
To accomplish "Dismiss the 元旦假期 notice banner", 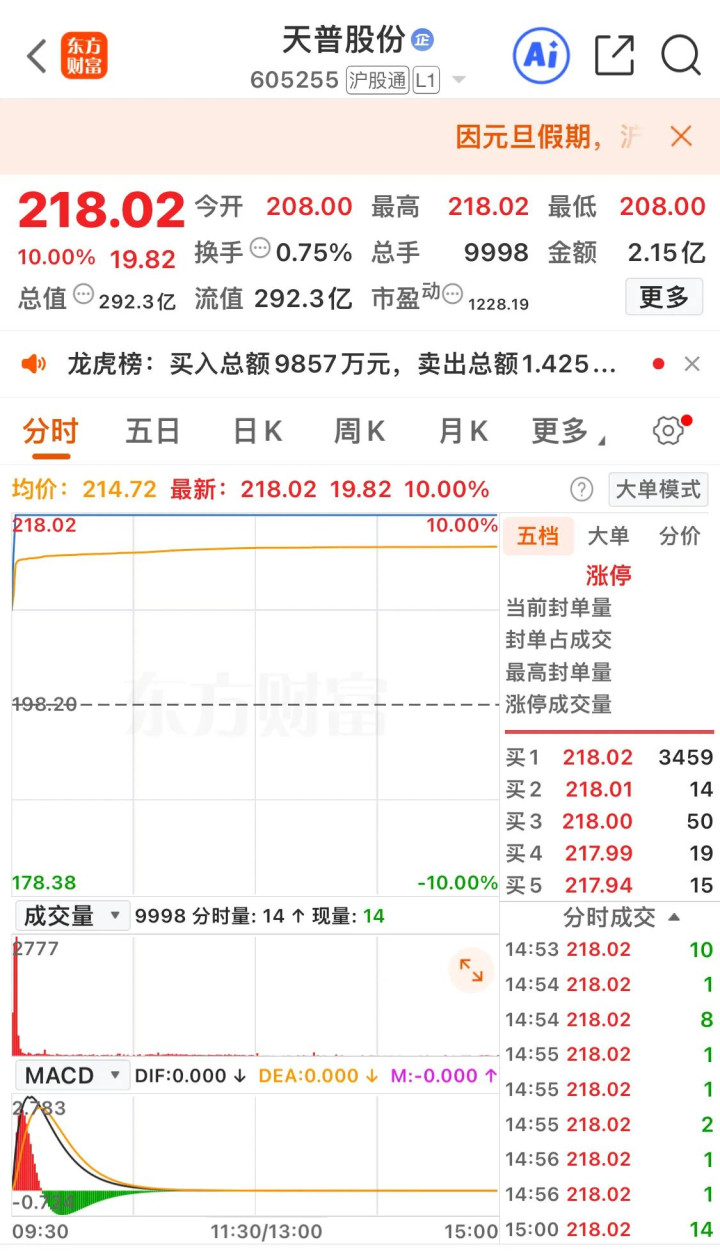I will click(681, 137).
